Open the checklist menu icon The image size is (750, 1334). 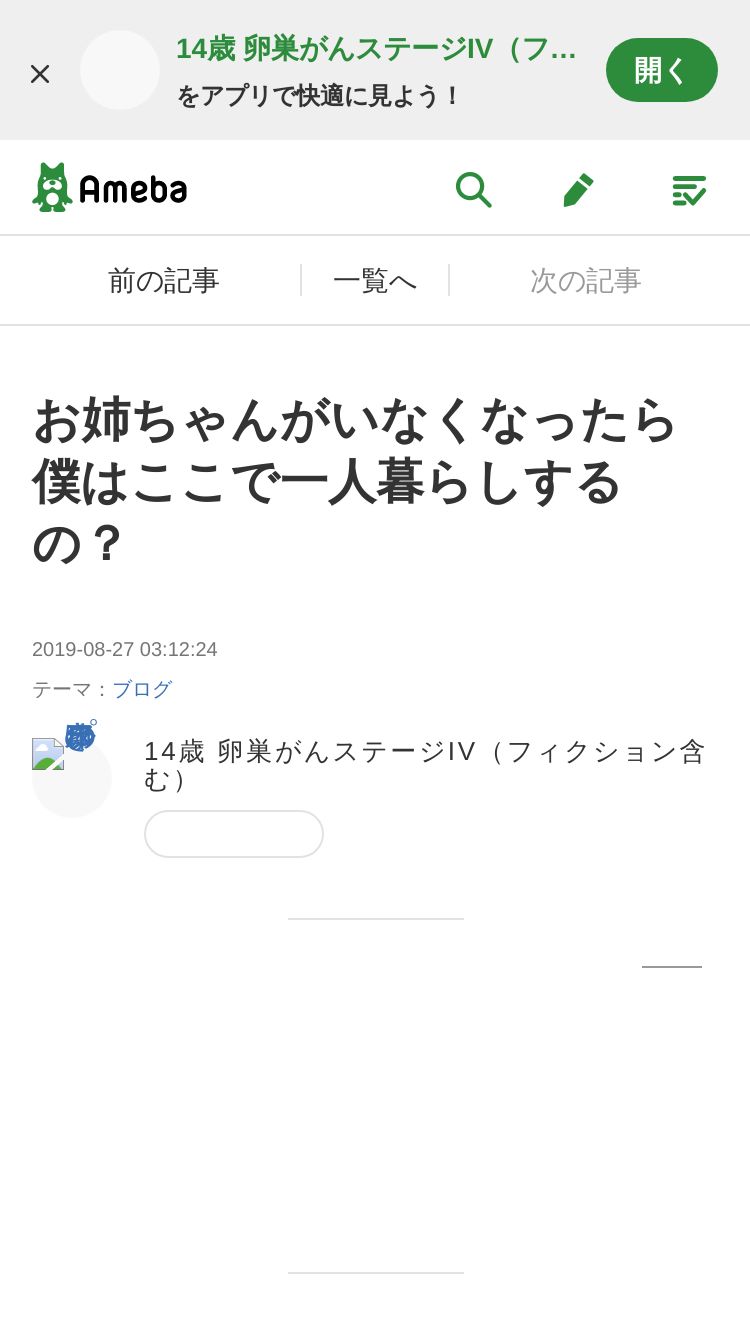pos(689,190)
